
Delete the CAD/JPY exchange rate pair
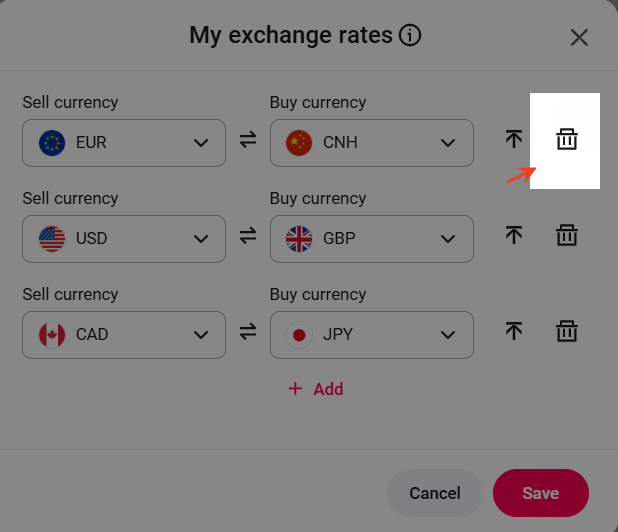(x=567, y=331)
